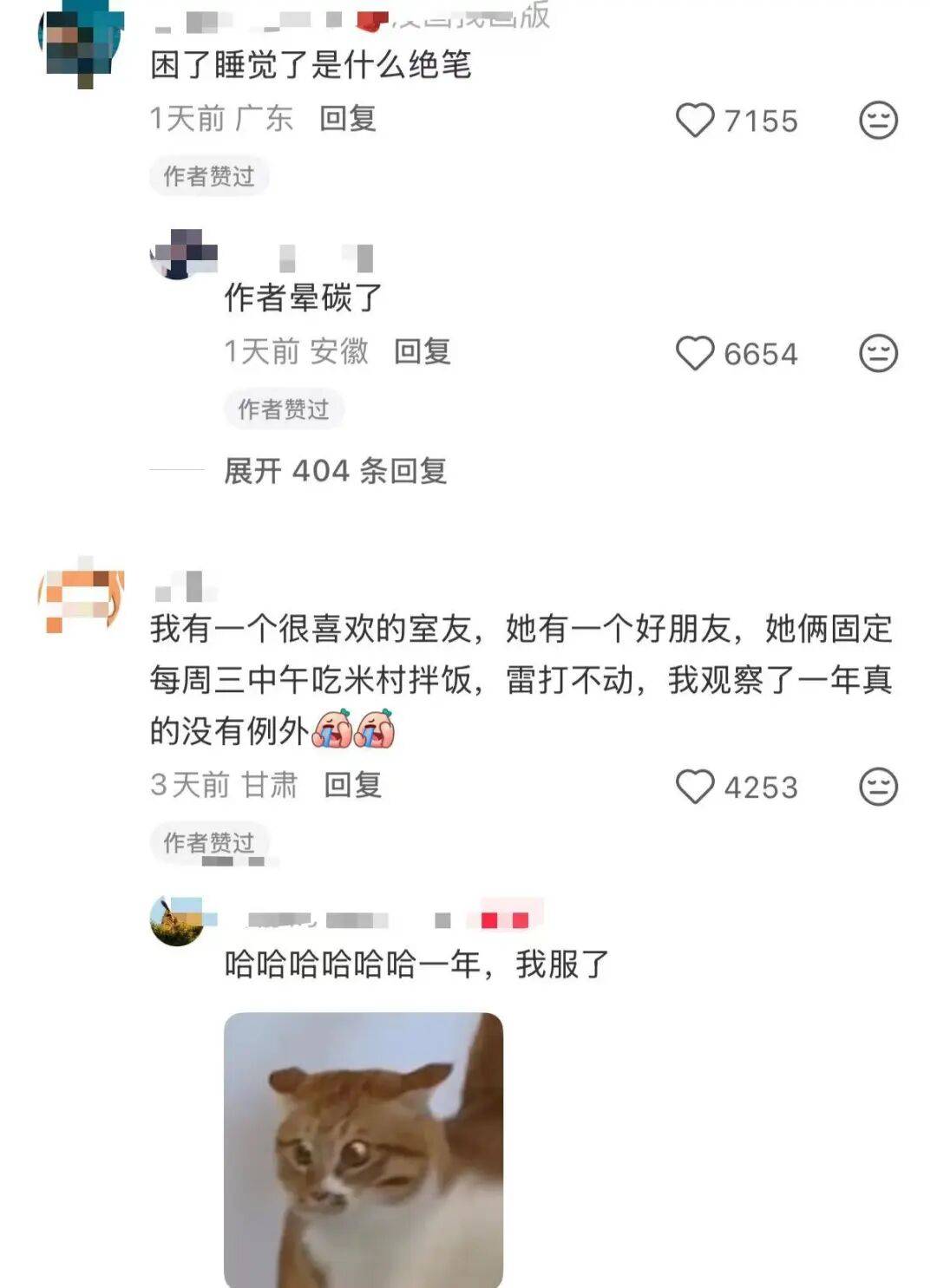Dislike the 米村拌饭 roommate comment
The height and width of the screenshot is (1288, 937).
pyautogui.click(x=878, y=787)
